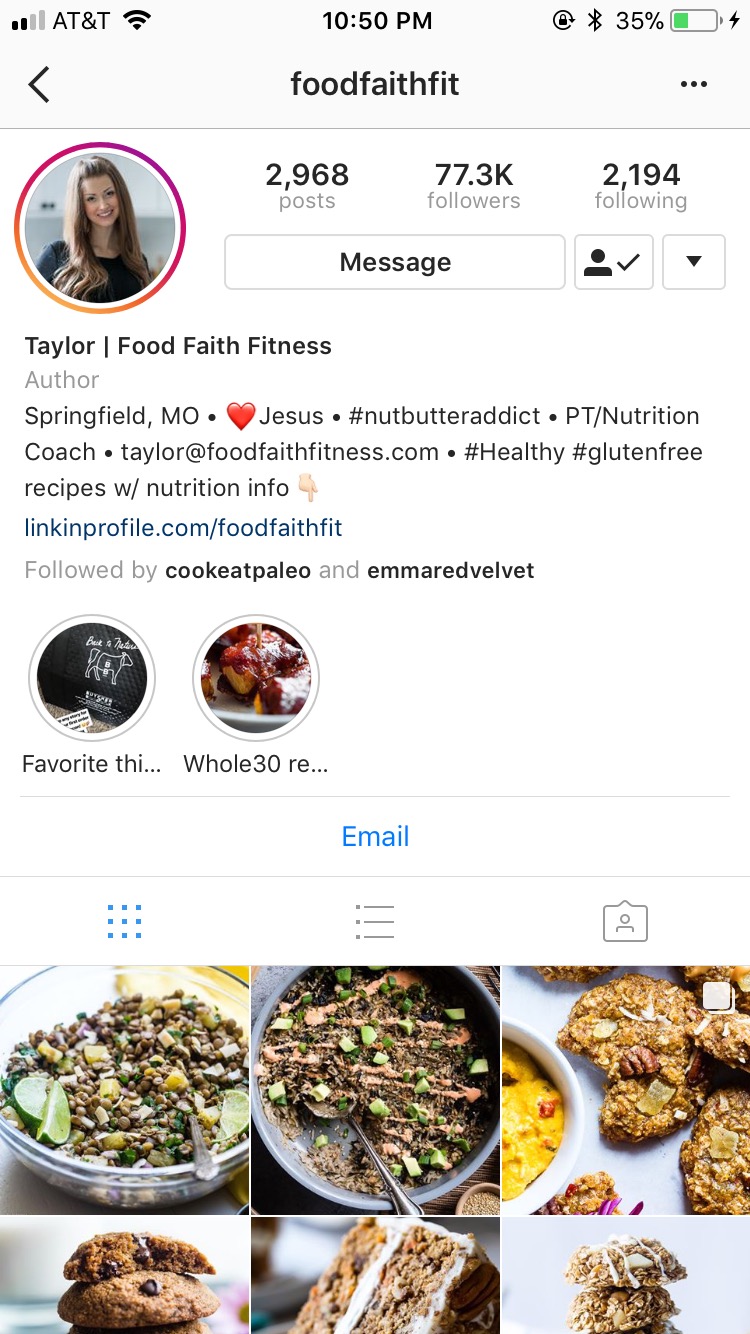Go back using the top-left arrow
Screen dimensions: 750x1334
tap(39, 85)
